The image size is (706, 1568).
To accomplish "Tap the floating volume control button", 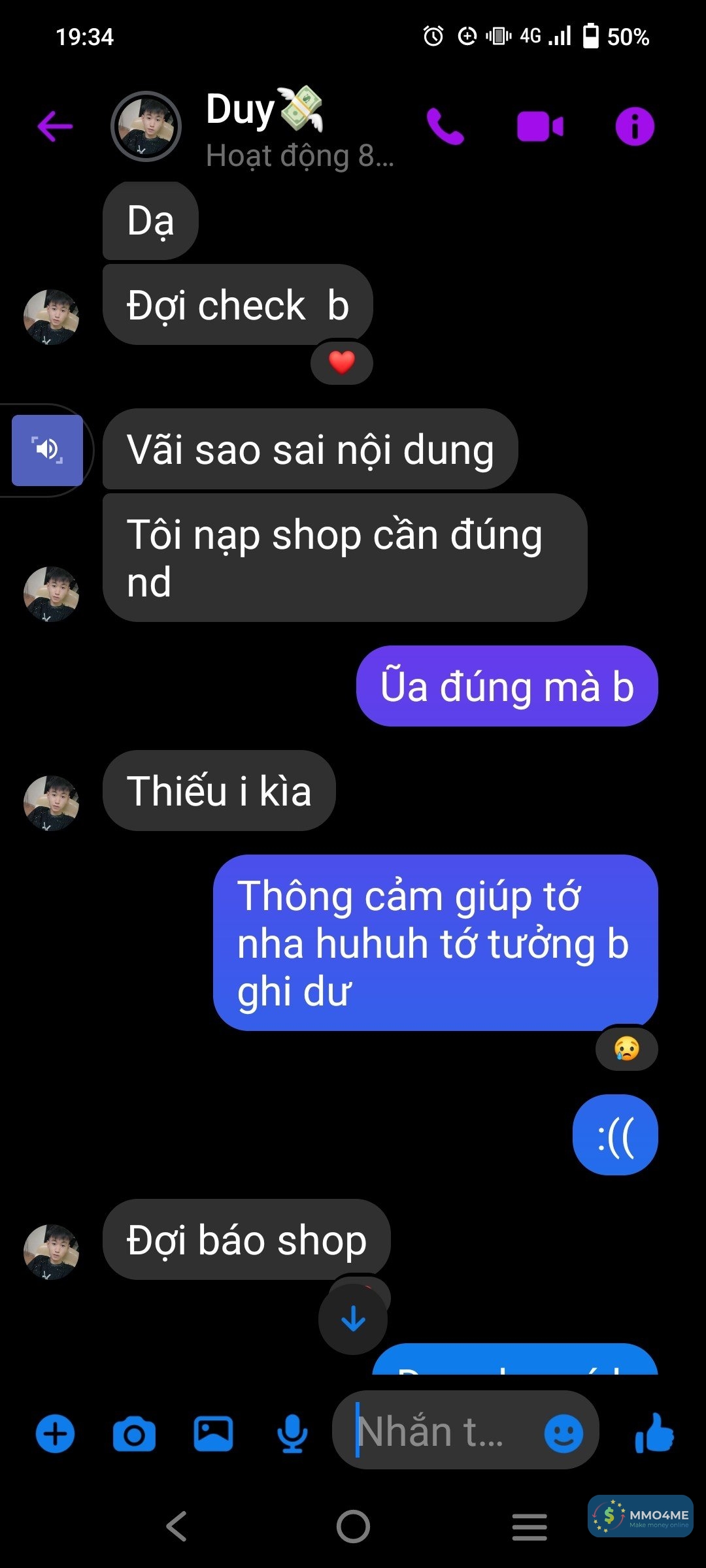I will (x=47, y=450).
